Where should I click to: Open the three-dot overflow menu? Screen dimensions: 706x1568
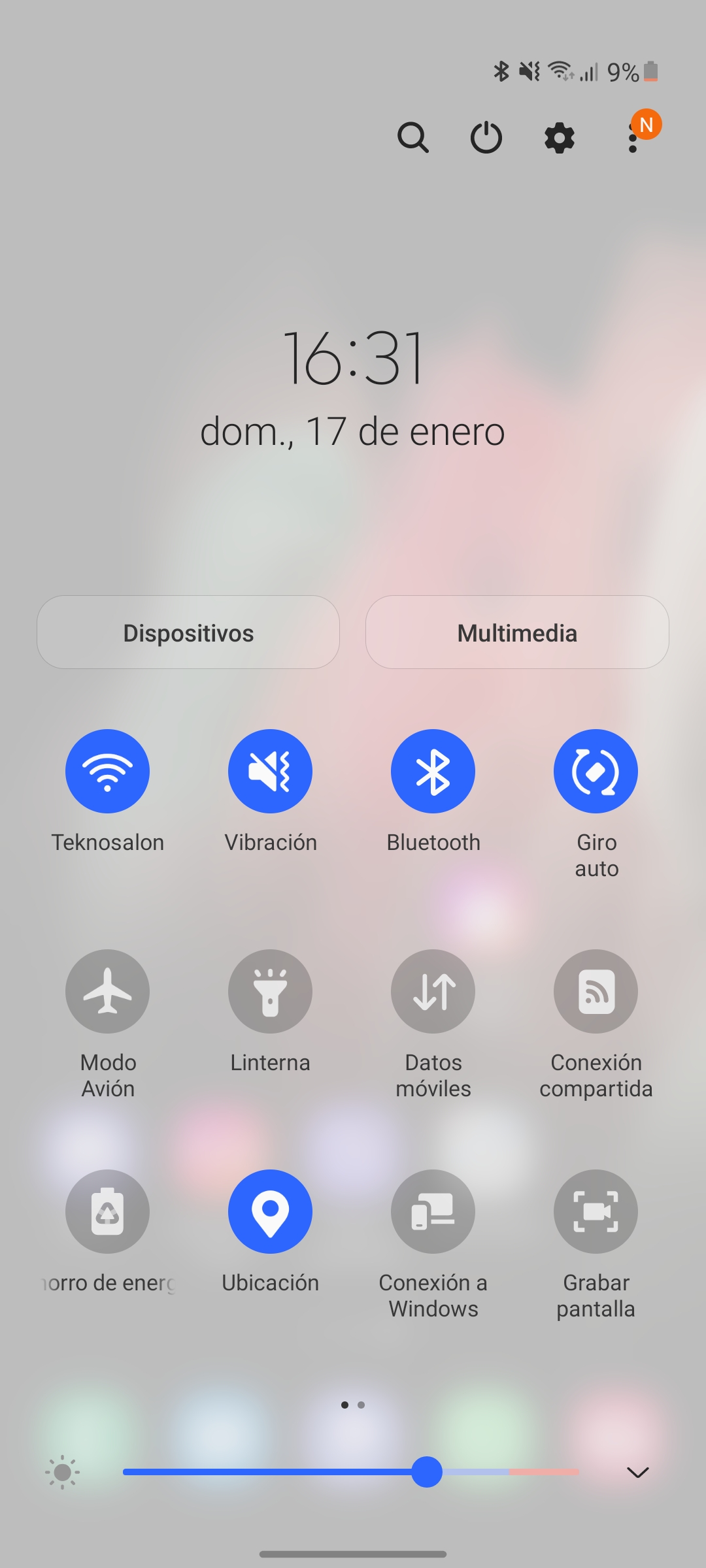click(633, 138)
